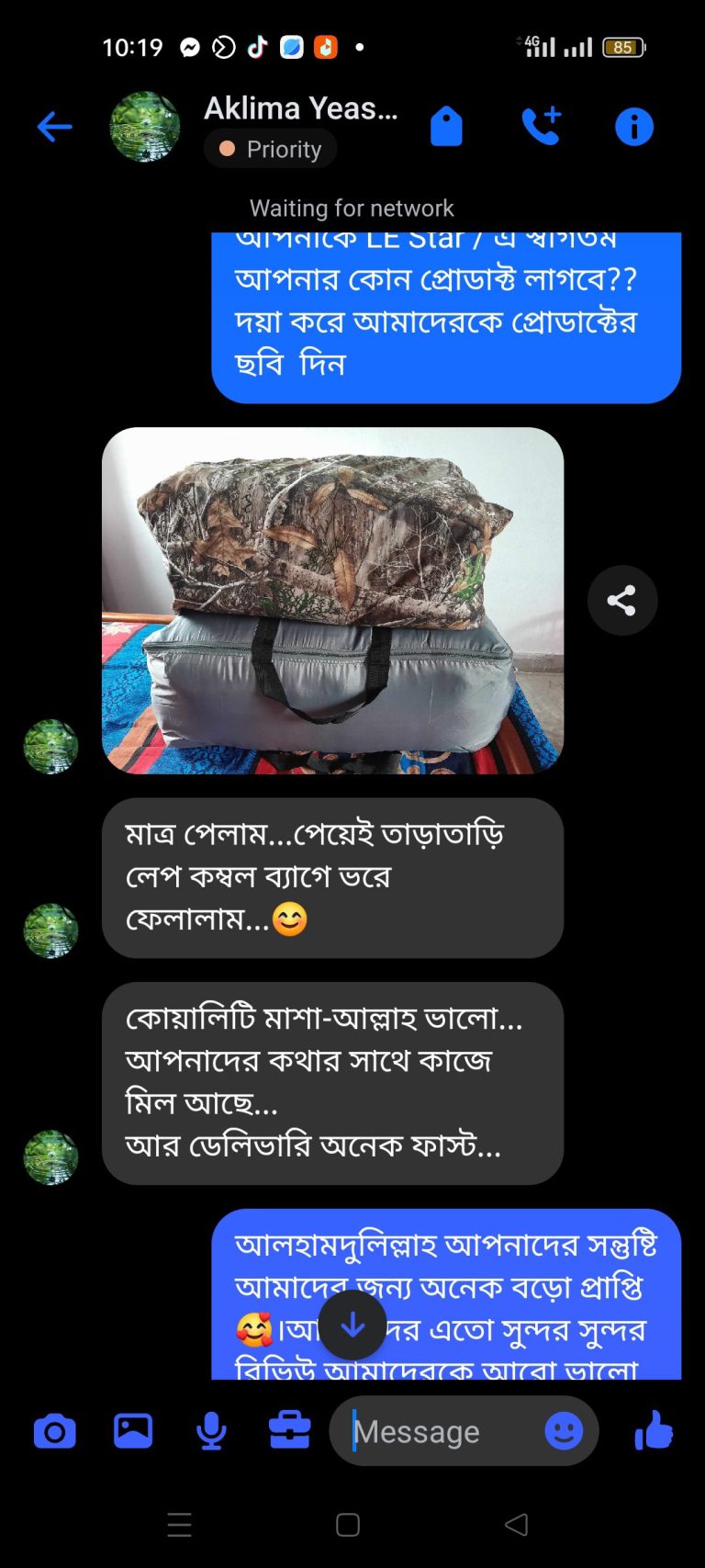The height and width of the screenshot is (1568, 705).
Task: Record a voice message
Action: click(x=211, y=1431)
